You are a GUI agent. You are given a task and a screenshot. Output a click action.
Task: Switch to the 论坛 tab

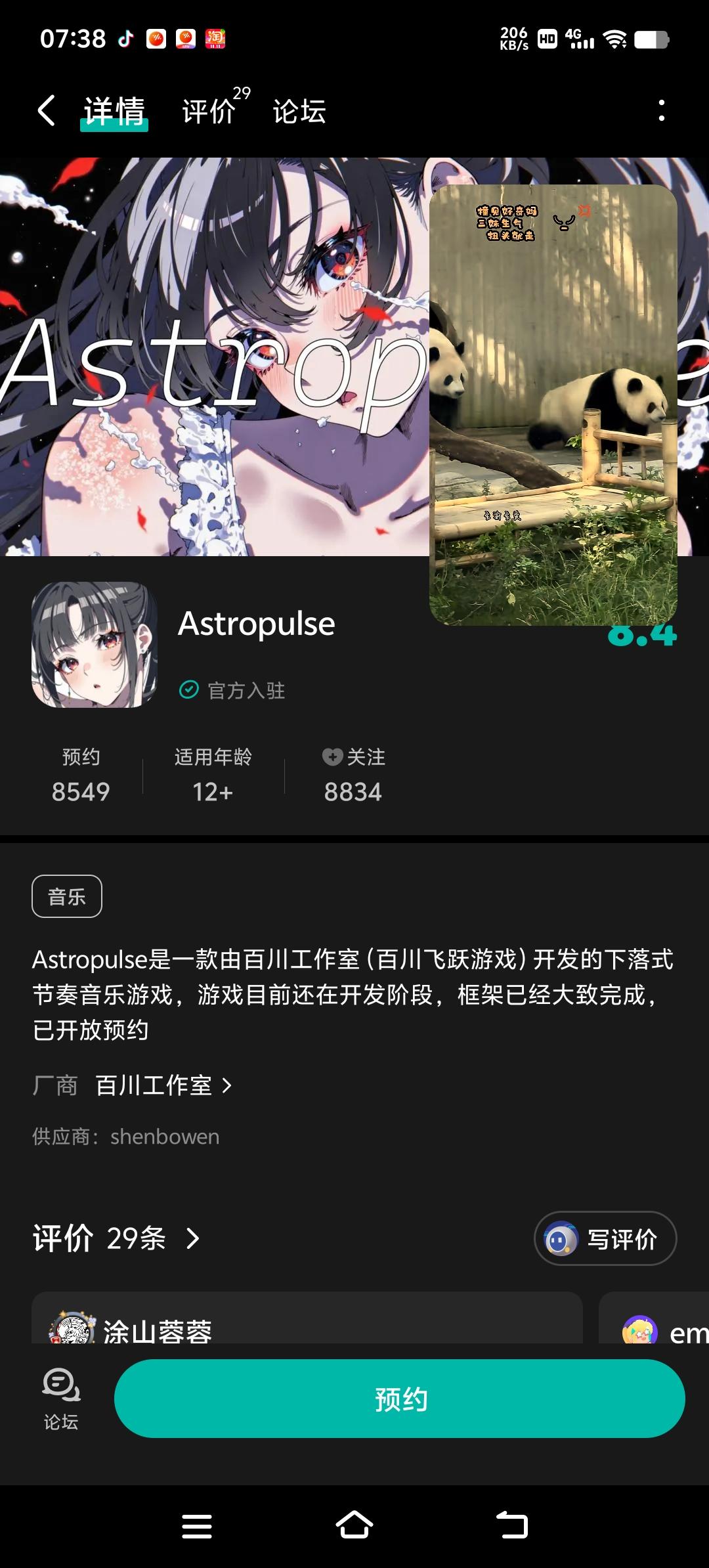click(299, 112)
